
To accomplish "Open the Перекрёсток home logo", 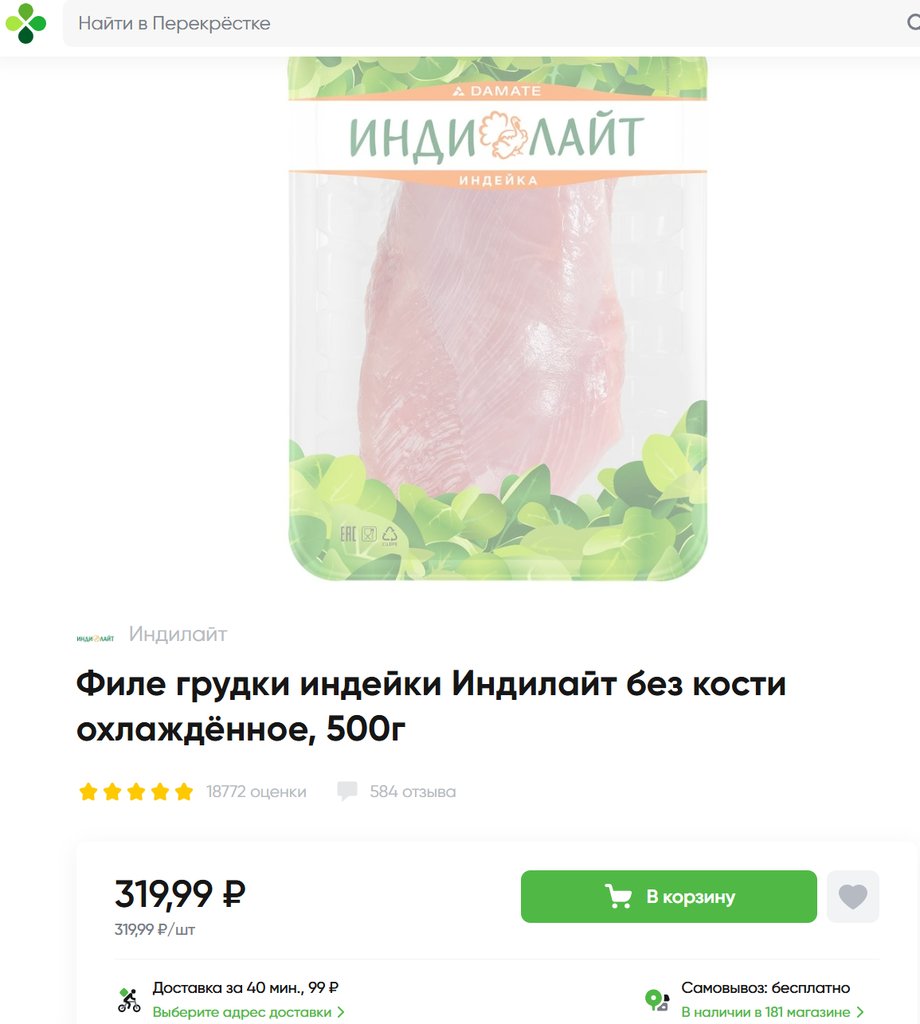I will coord(26,23).
